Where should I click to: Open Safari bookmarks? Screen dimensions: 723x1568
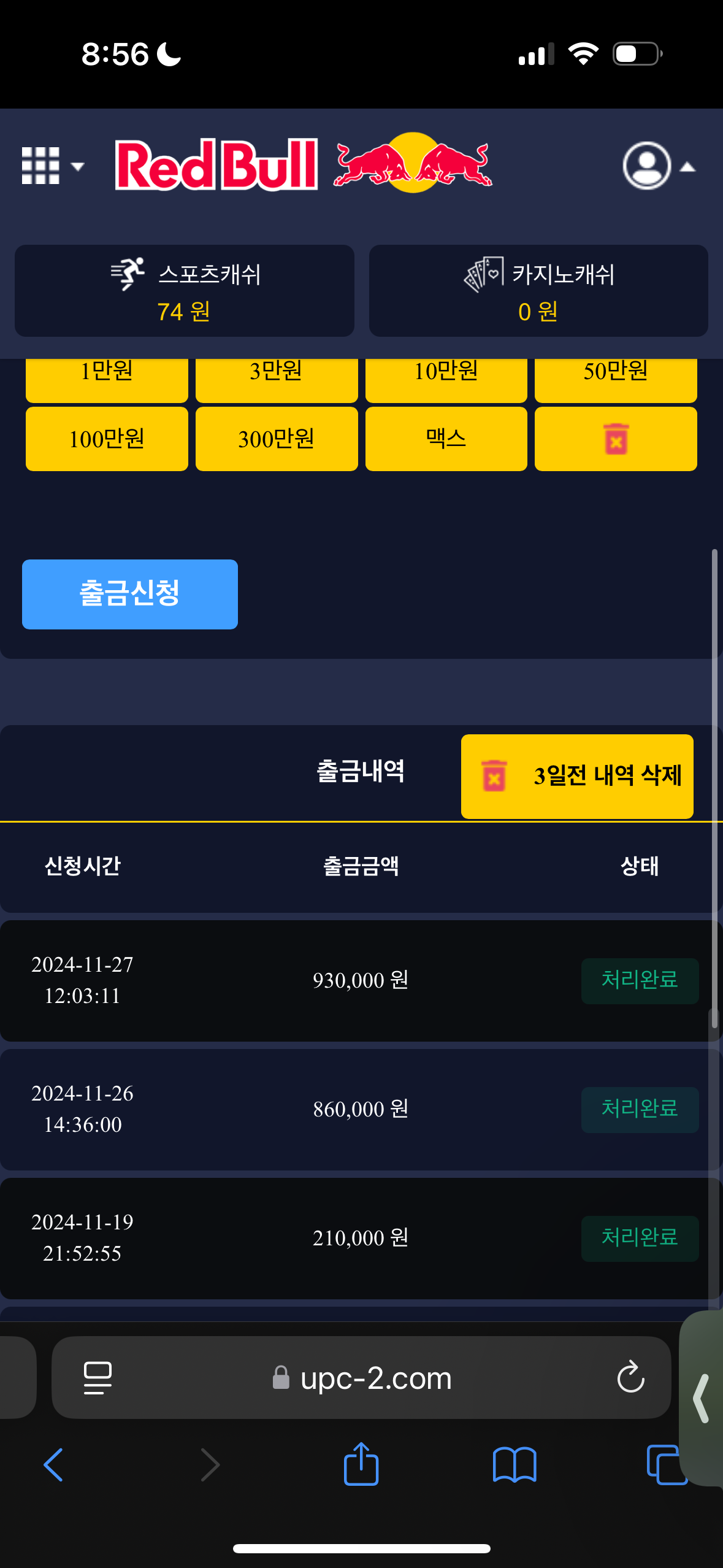pyautogui.click(x=515, y=1465)
